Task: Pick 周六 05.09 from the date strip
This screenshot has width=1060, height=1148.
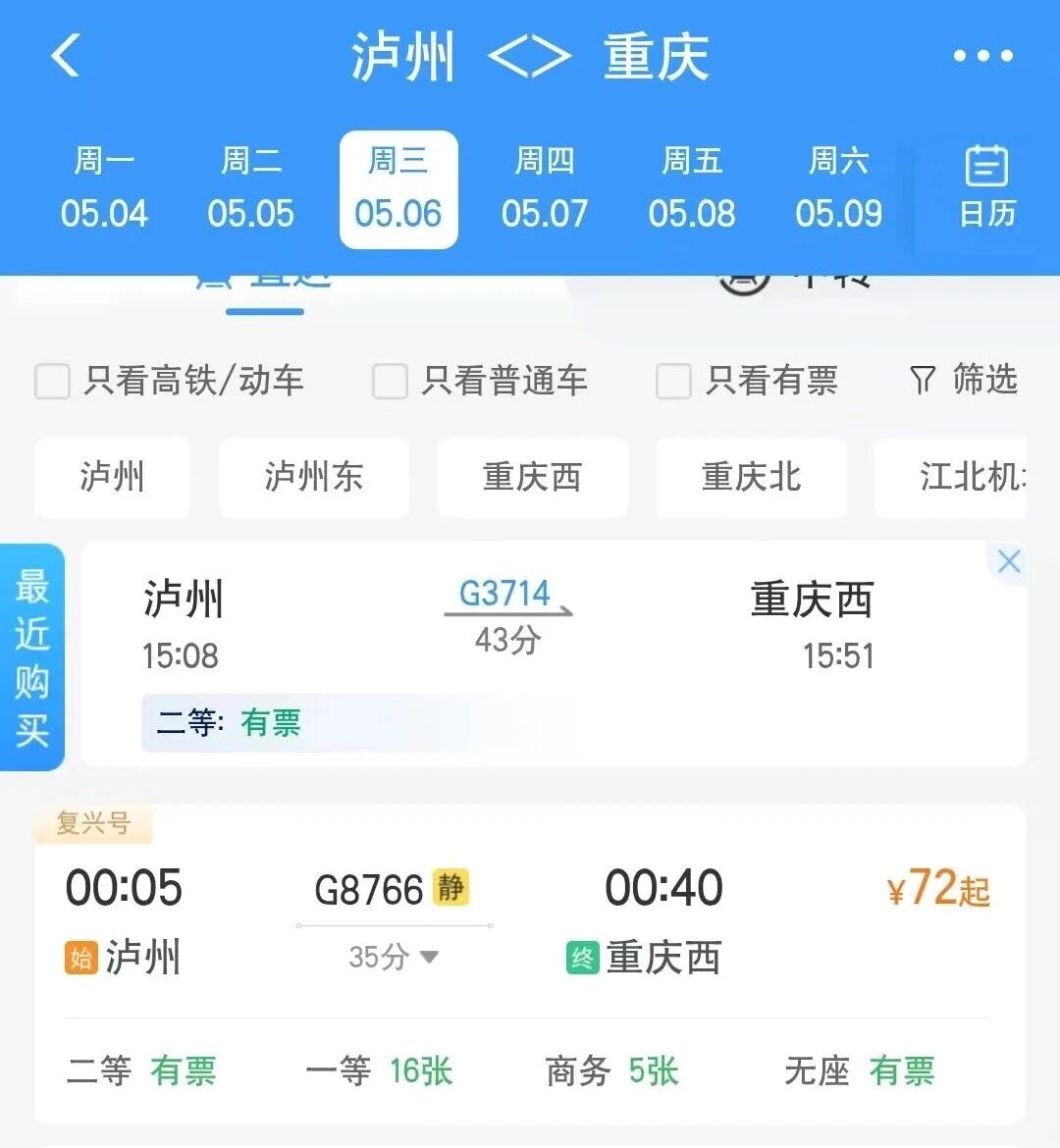Action: (839, 188)
